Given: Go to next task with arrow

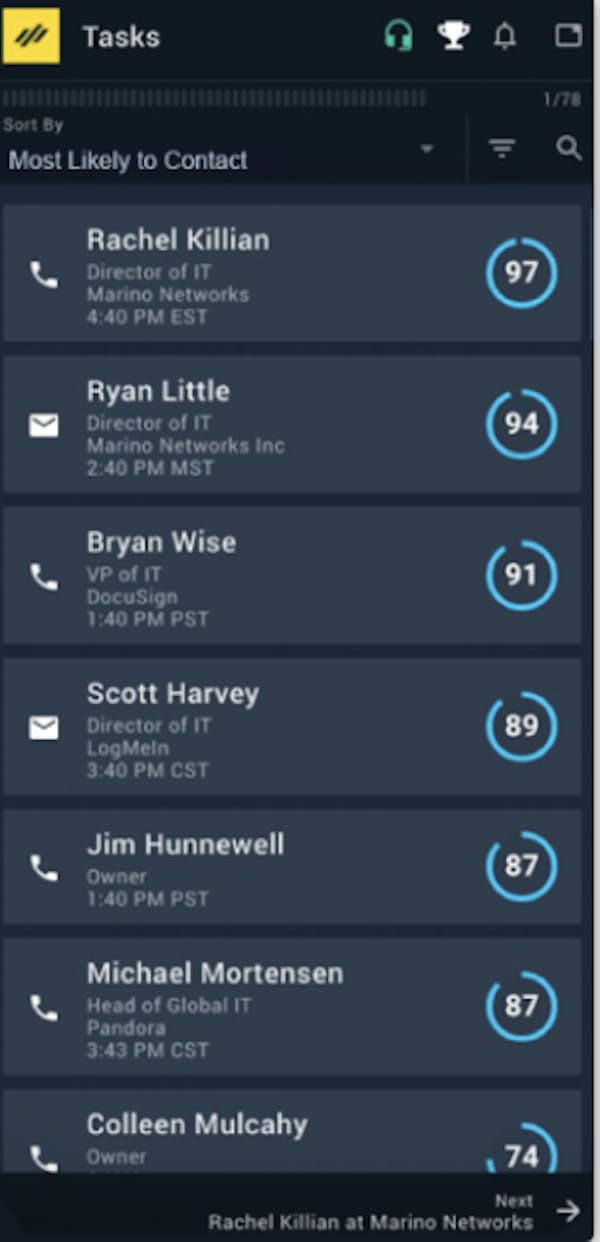Looking at the screenshot, I should coord(569,1211).
